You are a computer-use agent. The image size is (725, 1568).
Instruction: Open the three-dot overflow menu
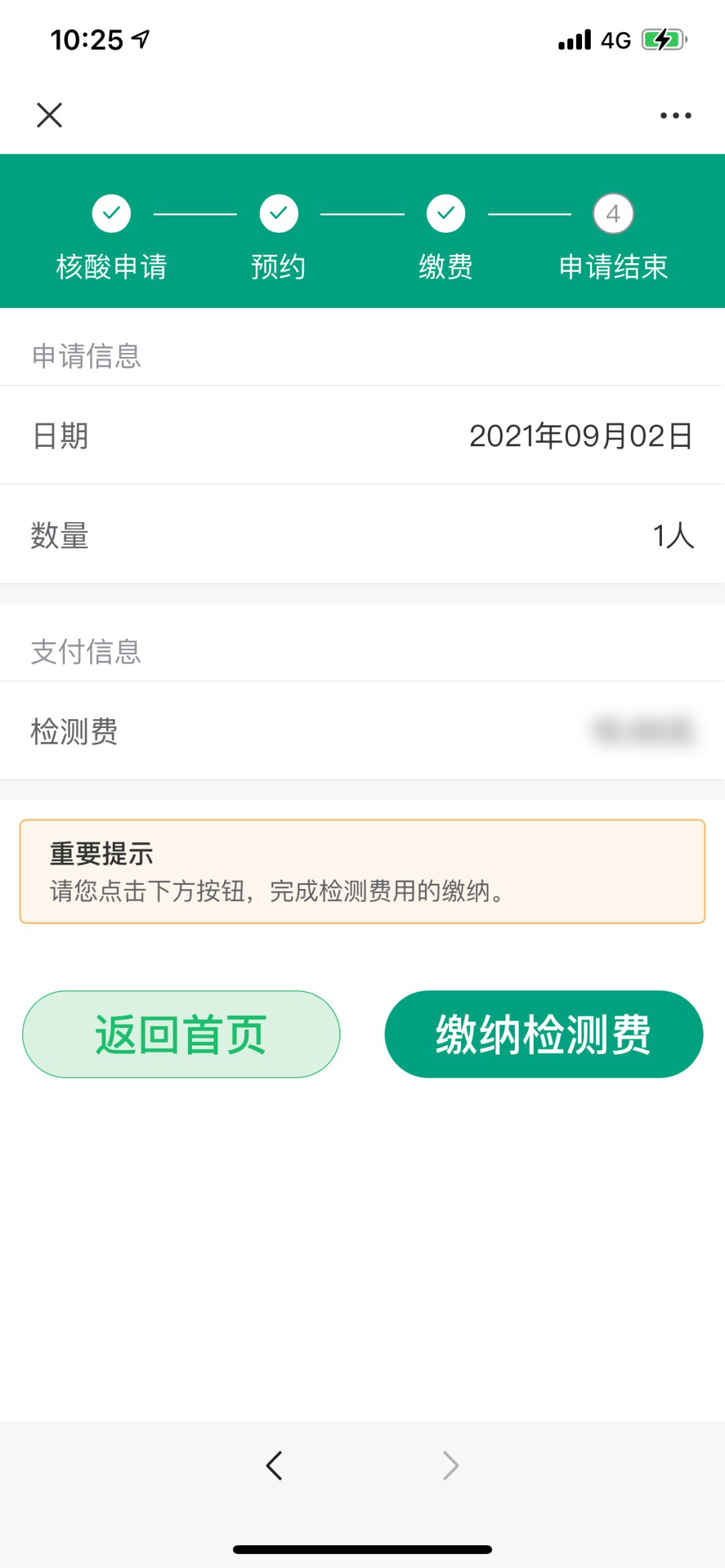pyautogui.click(x=675, y=115)
